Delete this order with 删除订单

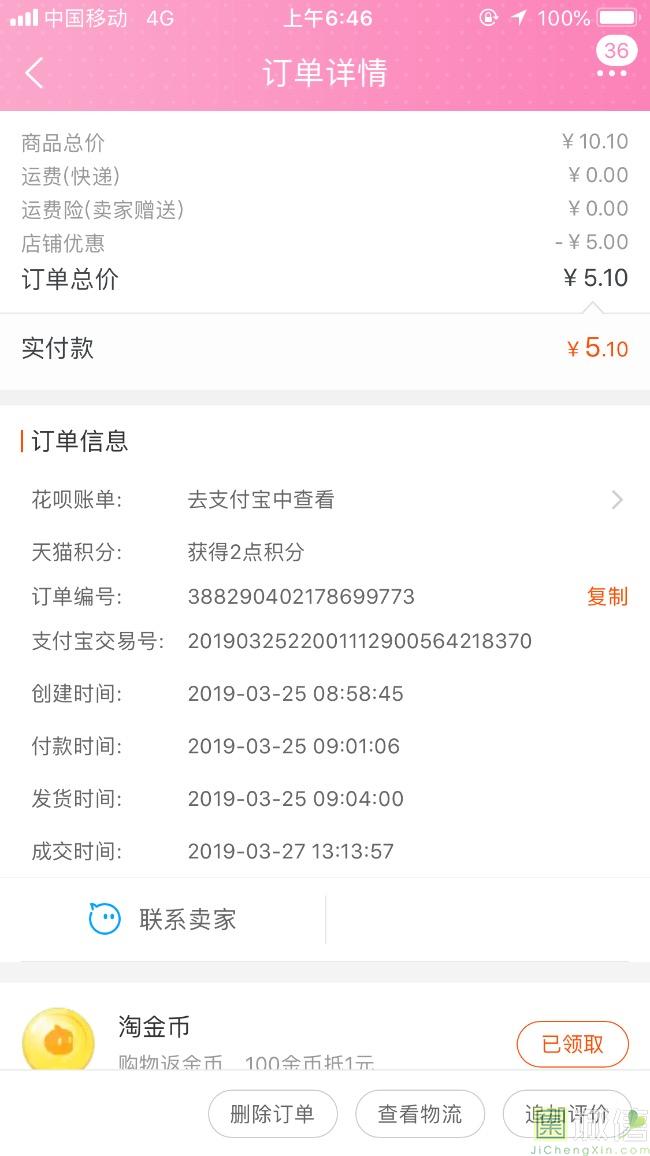coord(272,1114)
